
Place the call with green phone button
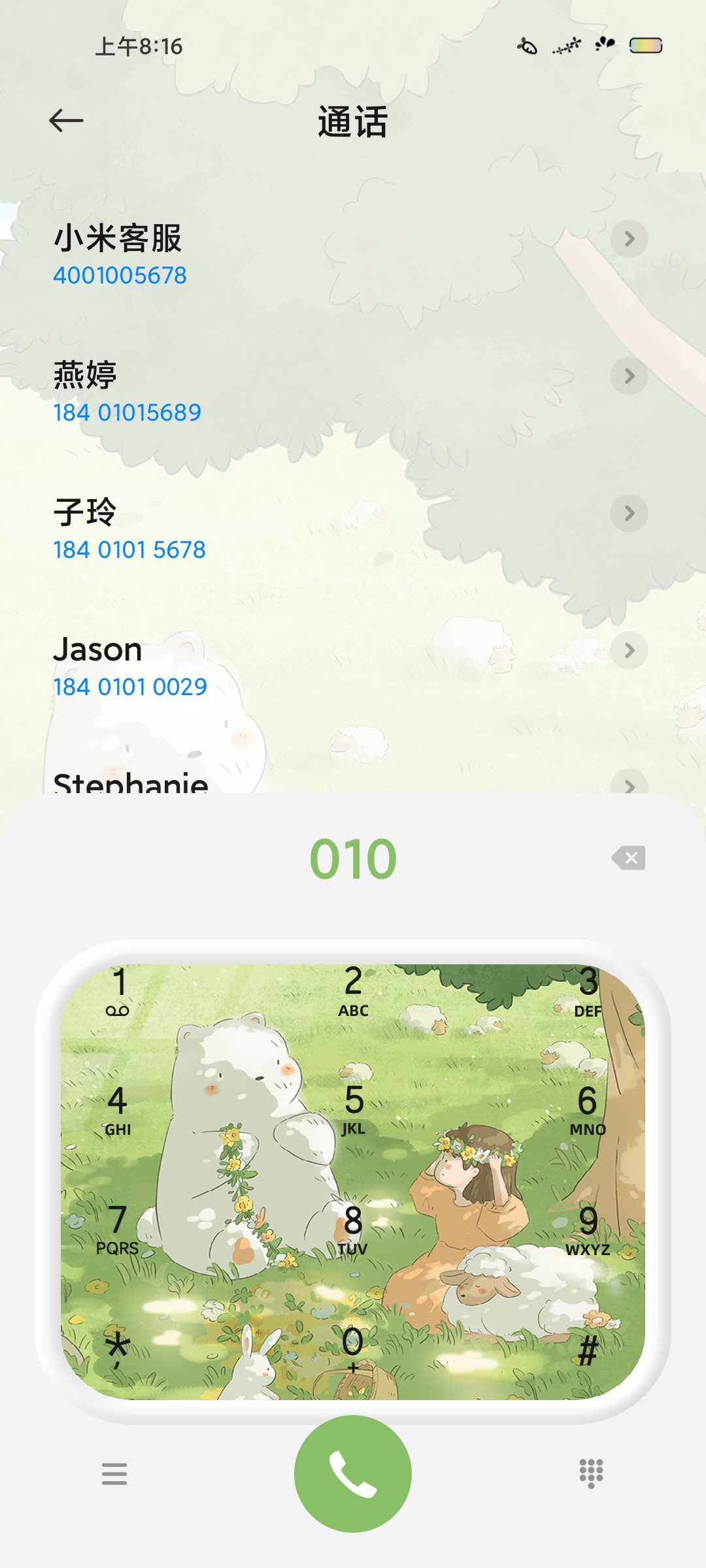click(353, 1473)
